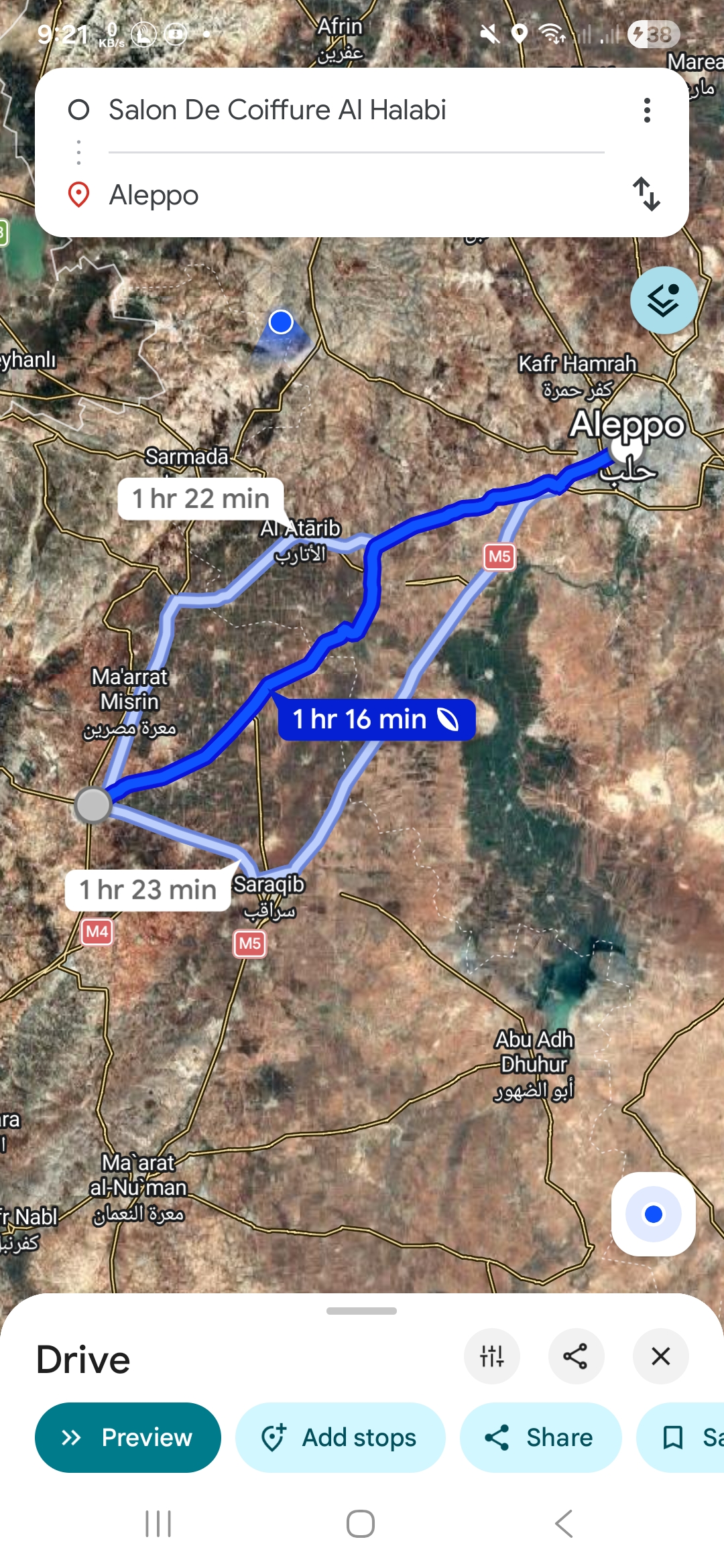Go back using system navigation
Screen dimensions: 724x1568
564,1524
